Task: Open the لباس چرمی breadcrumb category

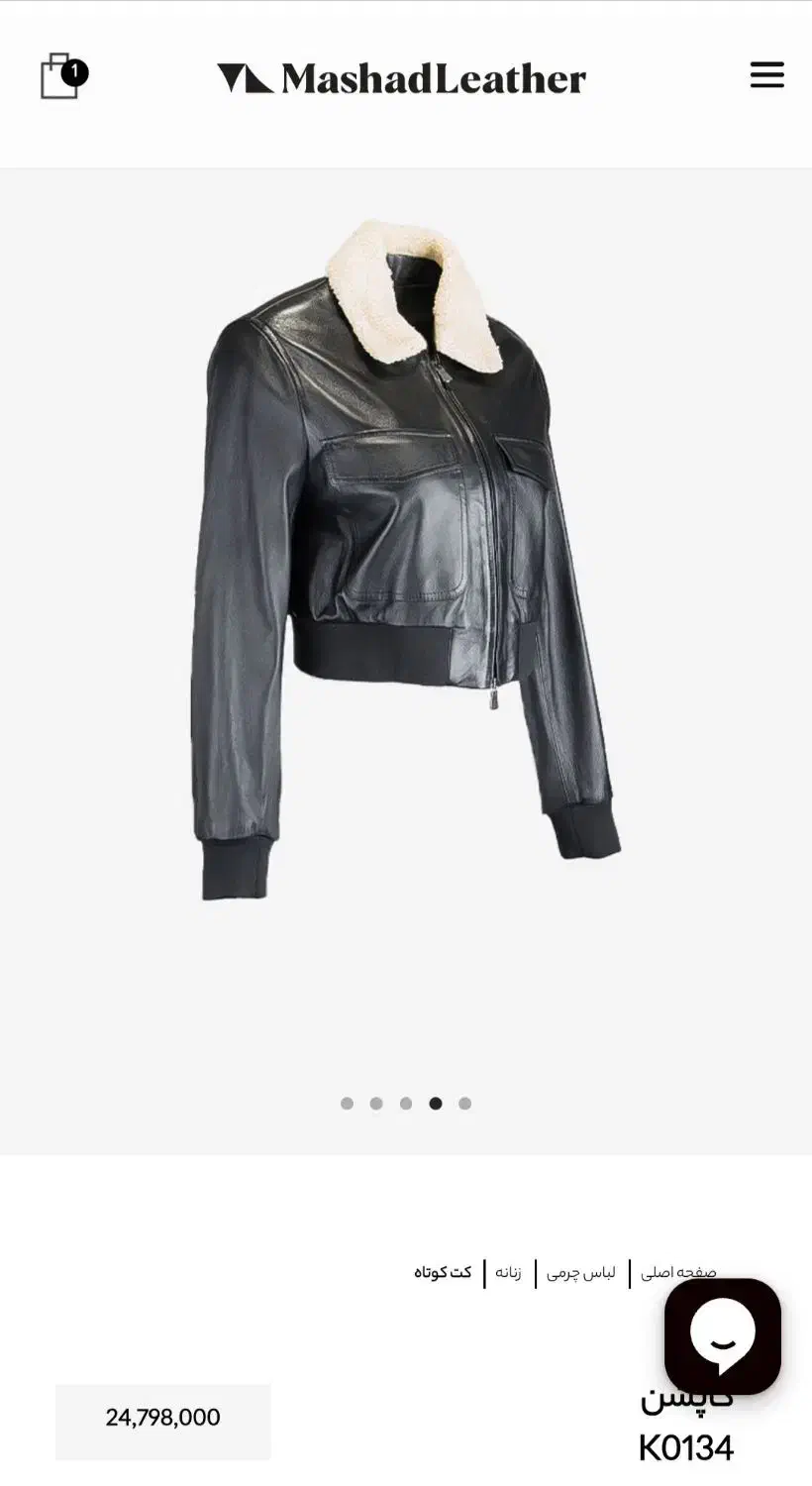Action: [x=581, y=1273]
